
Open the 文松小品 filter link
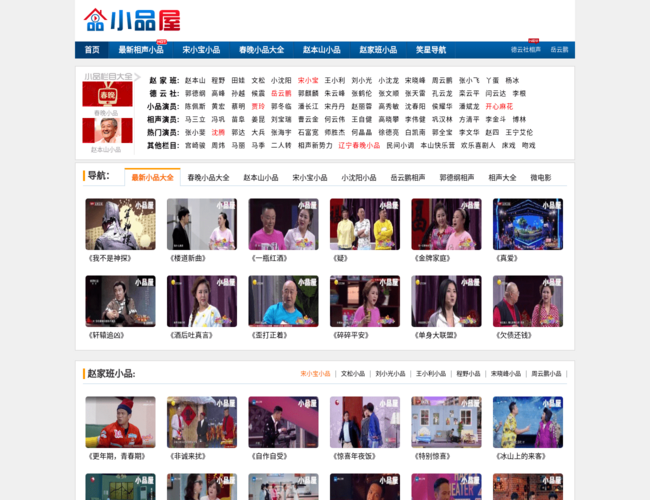click(x=354, y=373)
